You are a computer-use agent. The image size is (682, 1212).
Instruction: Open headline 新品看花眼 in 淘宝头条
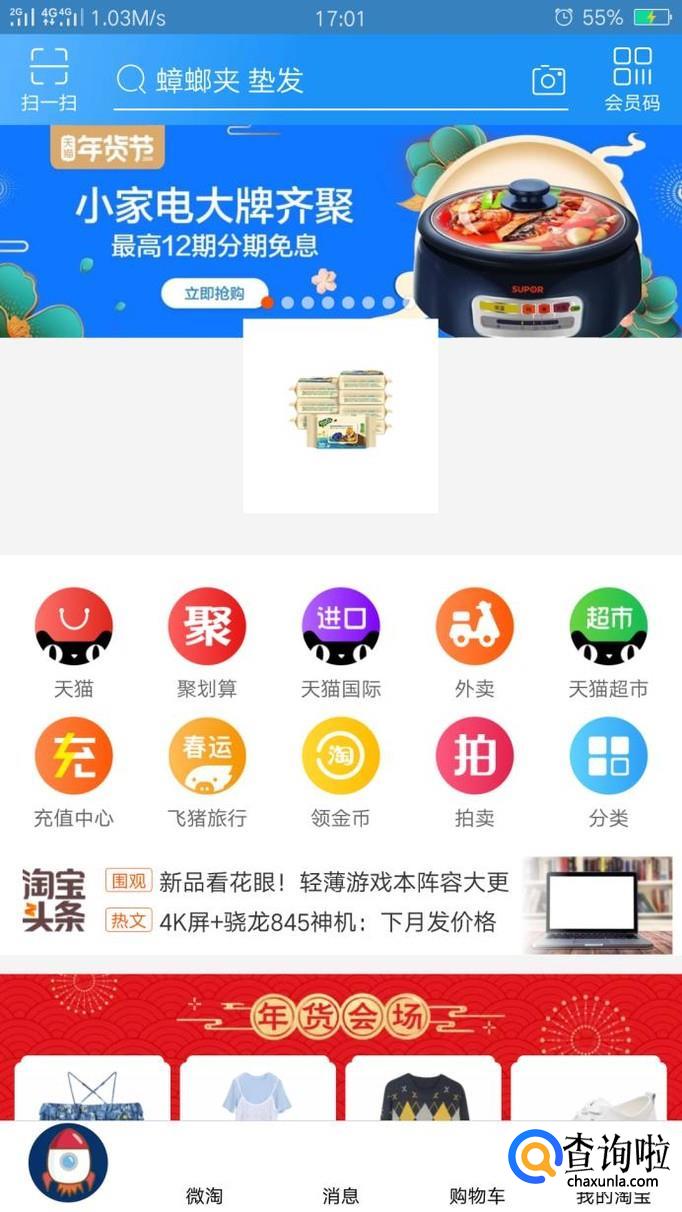click(333, 882)
